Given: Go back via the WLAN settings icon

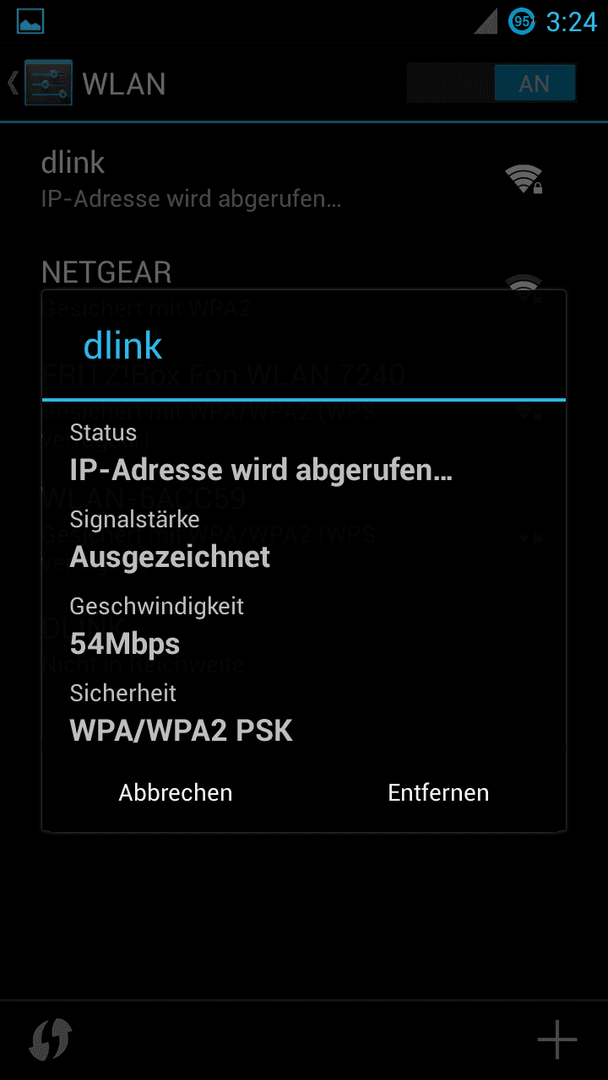Looking at the screenshot, I should [41, 83].
